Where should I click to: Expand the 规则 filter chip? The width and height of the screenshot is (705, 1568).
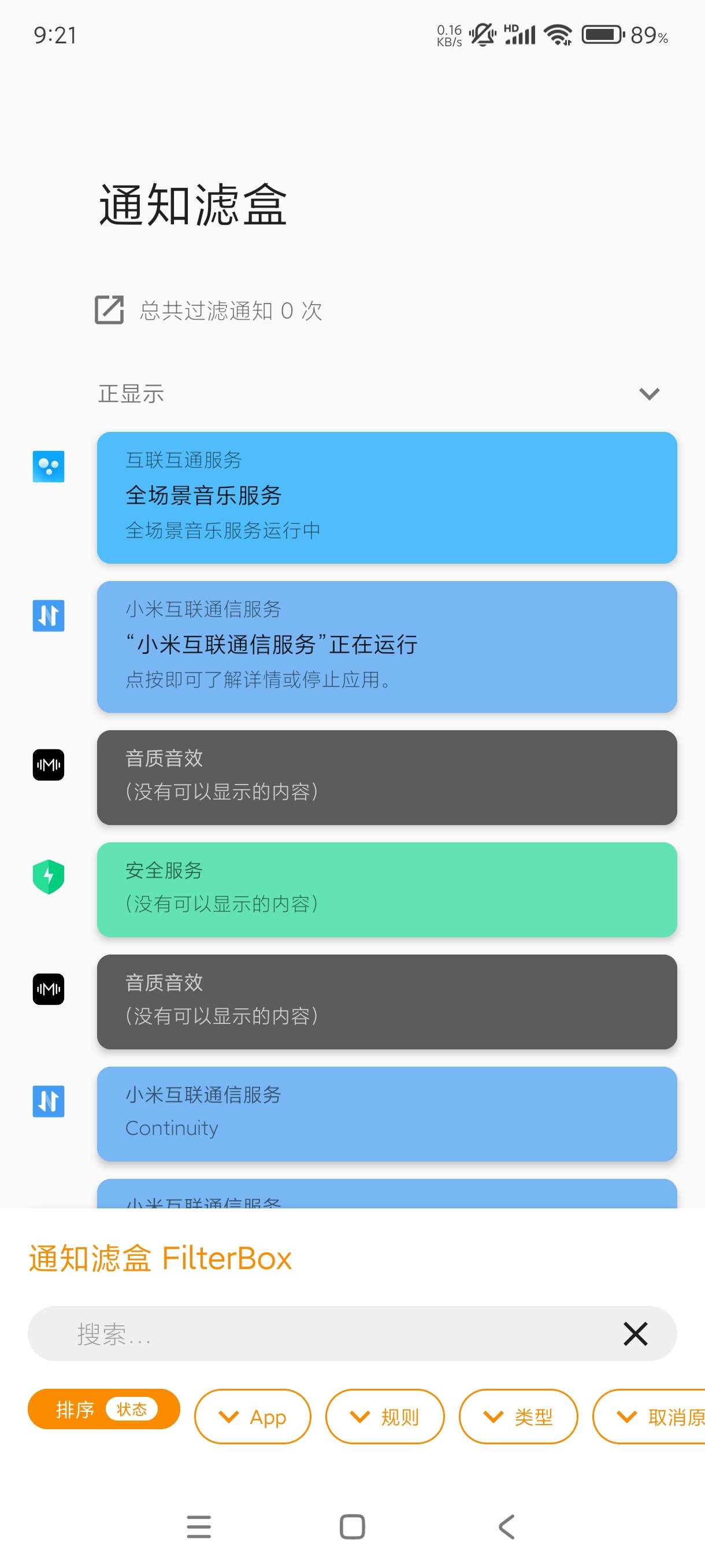click(x=384, y=1417)
